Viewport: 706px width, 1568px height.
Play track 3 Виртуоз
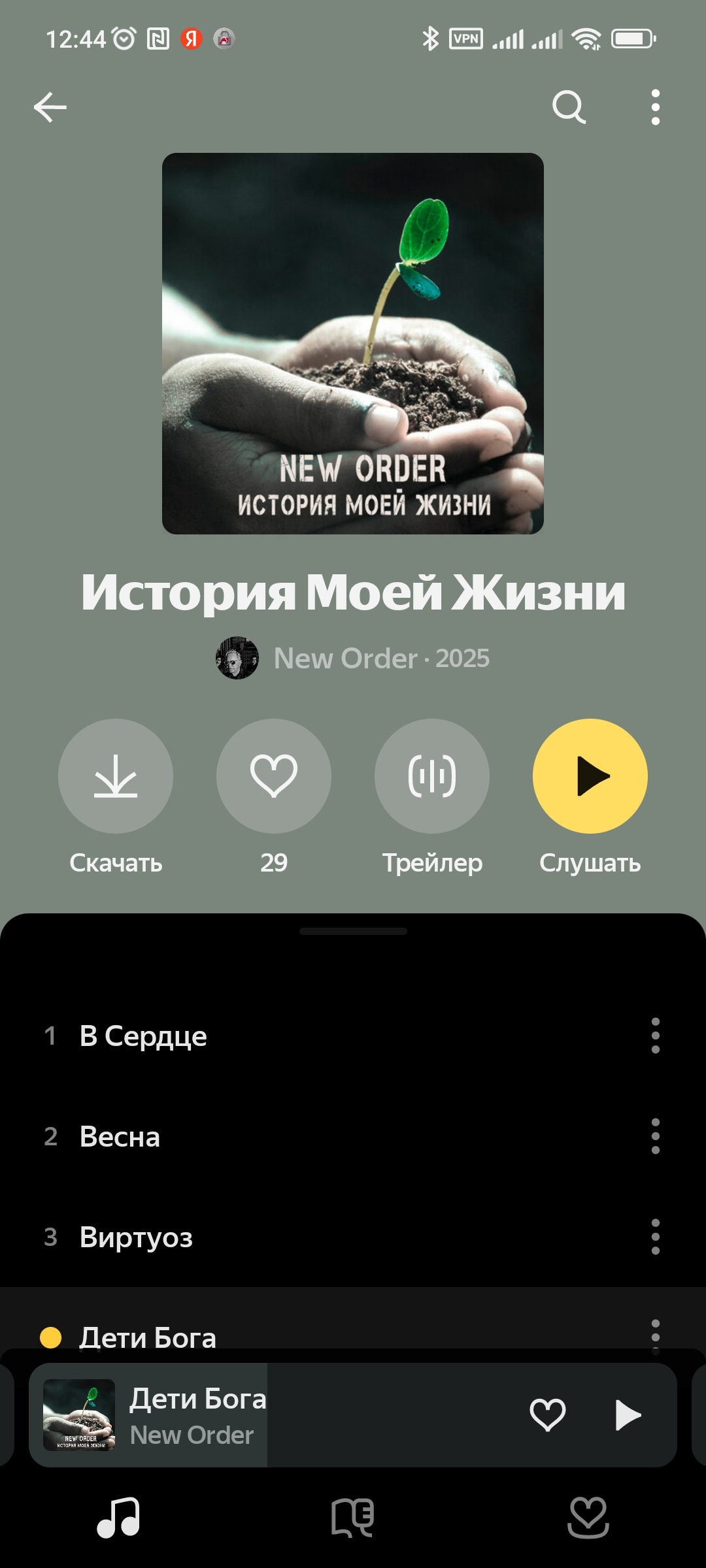pyautogui.click(x=261, y=1237)
